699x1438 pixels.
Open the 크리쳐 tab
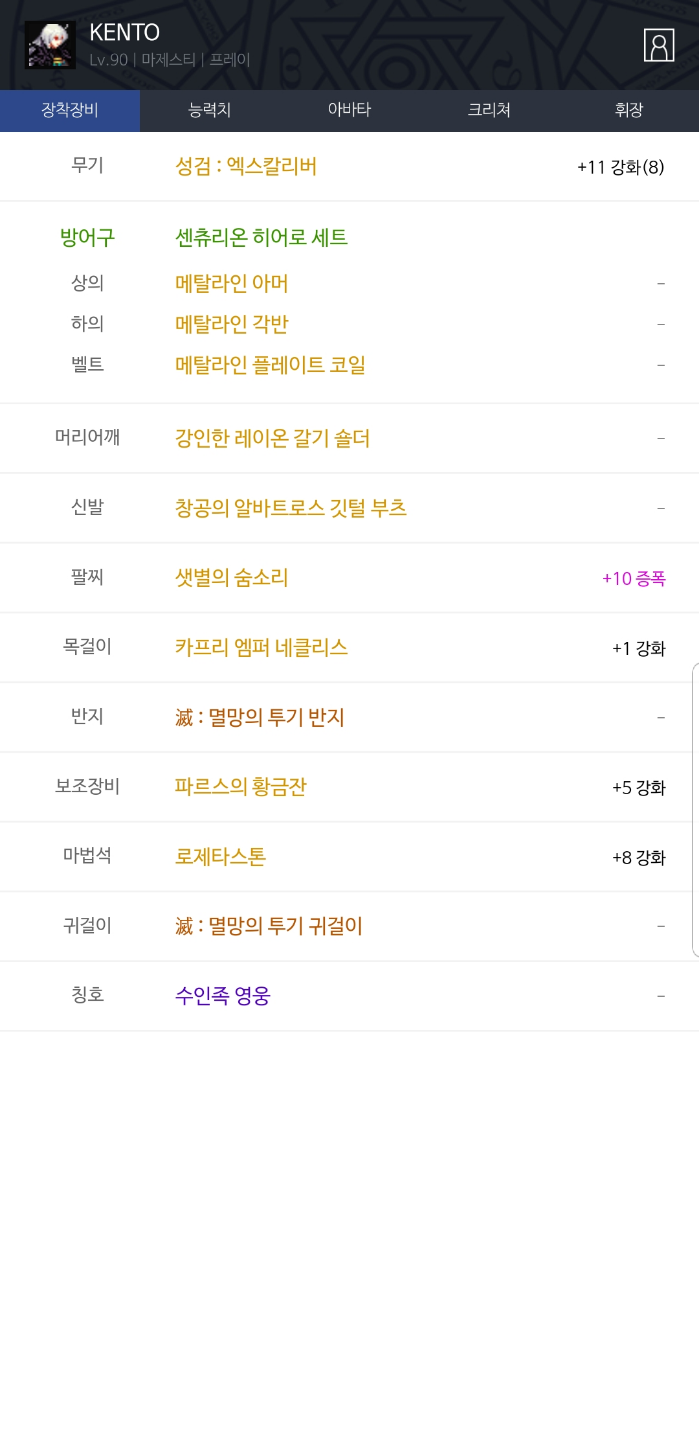pyautogui.click(x=489, y=111)
